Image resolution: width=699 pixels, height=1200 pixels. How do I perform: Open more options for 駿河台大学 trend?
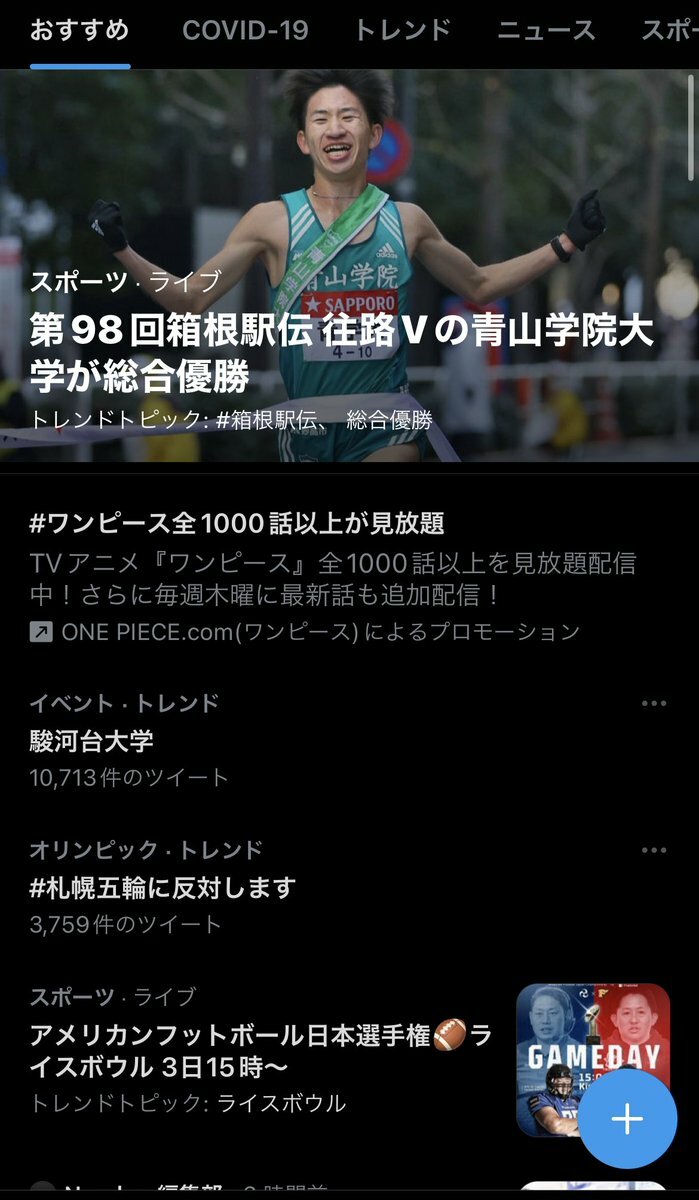click(x=653, y=704)
